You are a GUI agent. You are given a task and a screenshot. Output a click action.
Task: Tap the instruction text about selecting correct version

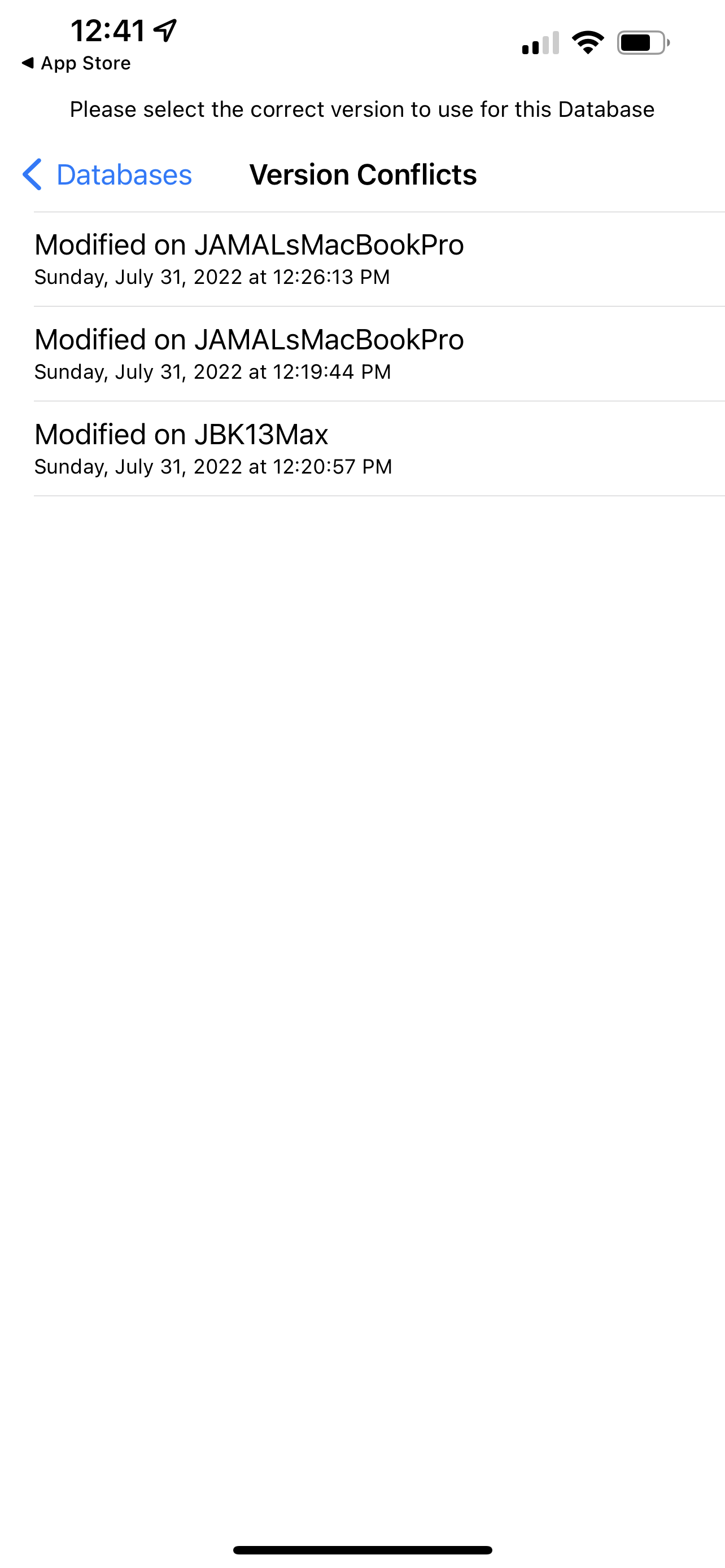(x=362, y=110)
